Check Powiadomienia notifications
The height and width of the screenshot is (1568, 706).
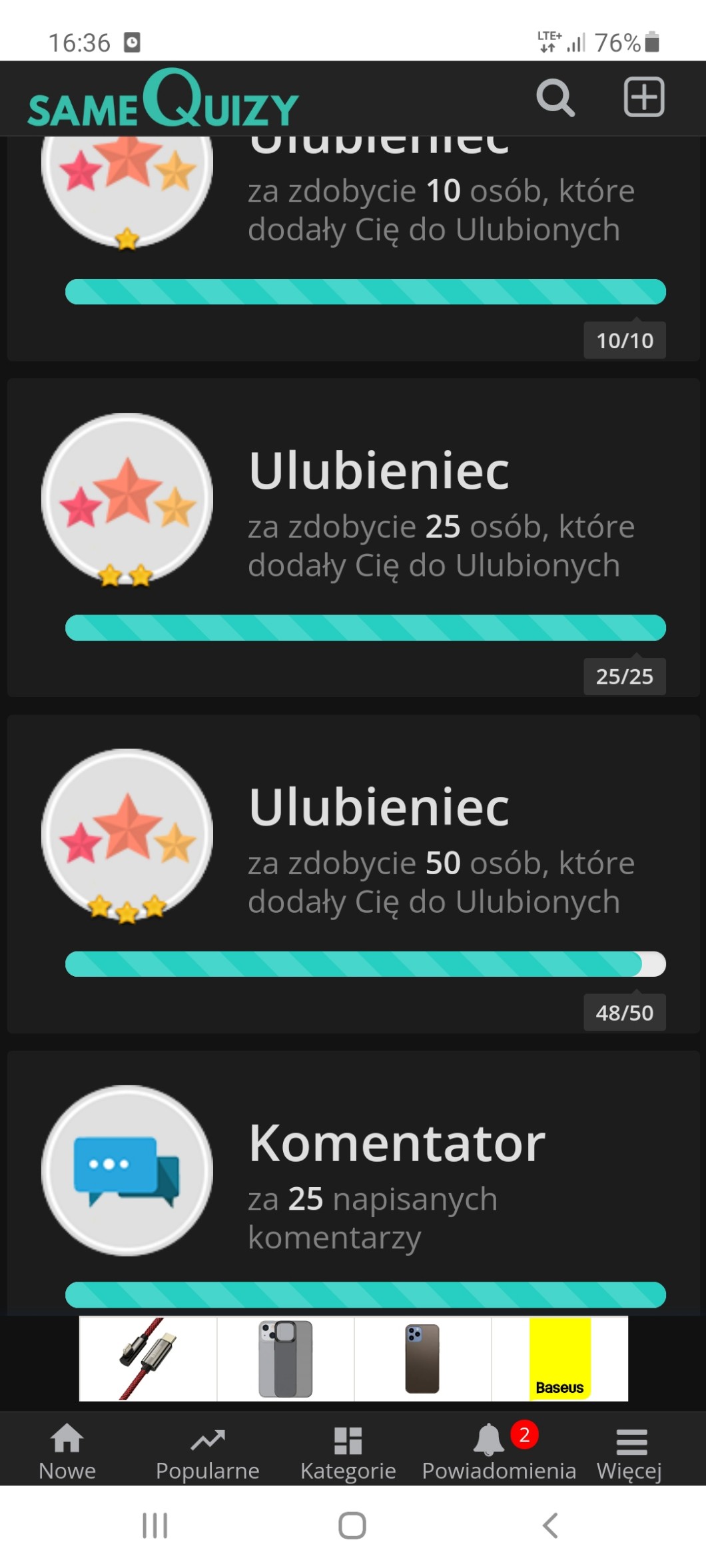(498, 1453)
